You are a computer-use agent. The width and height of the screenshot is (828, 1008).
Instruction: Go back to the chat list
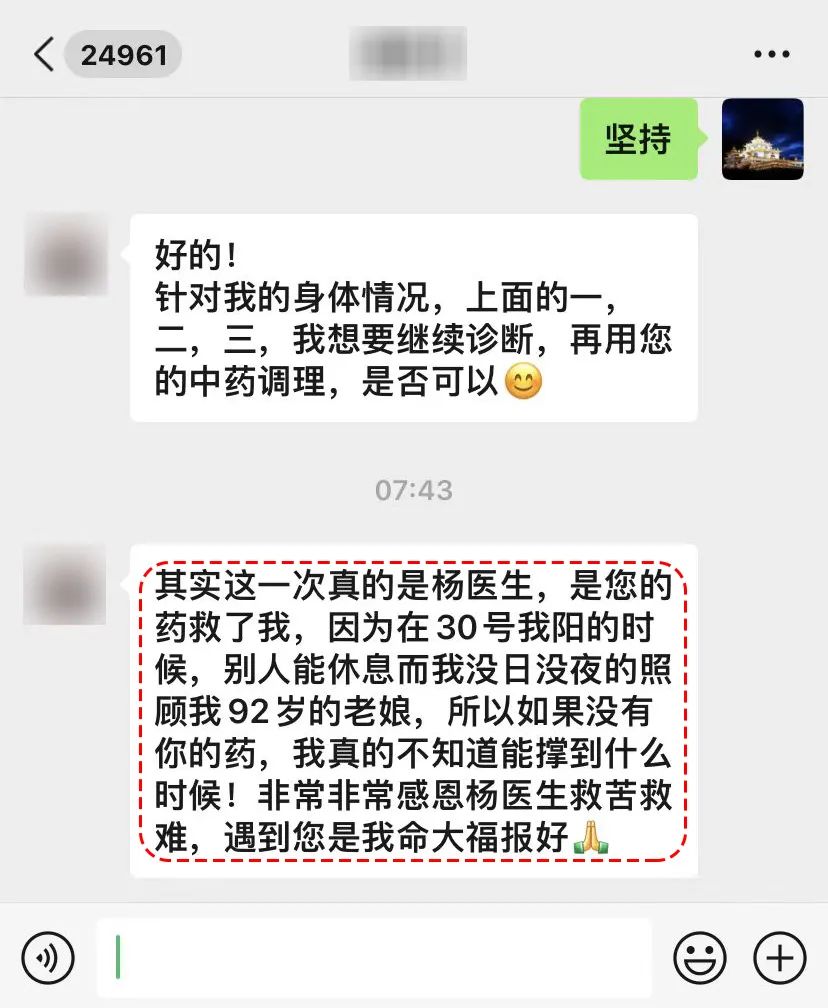click(x=44, y=54)
